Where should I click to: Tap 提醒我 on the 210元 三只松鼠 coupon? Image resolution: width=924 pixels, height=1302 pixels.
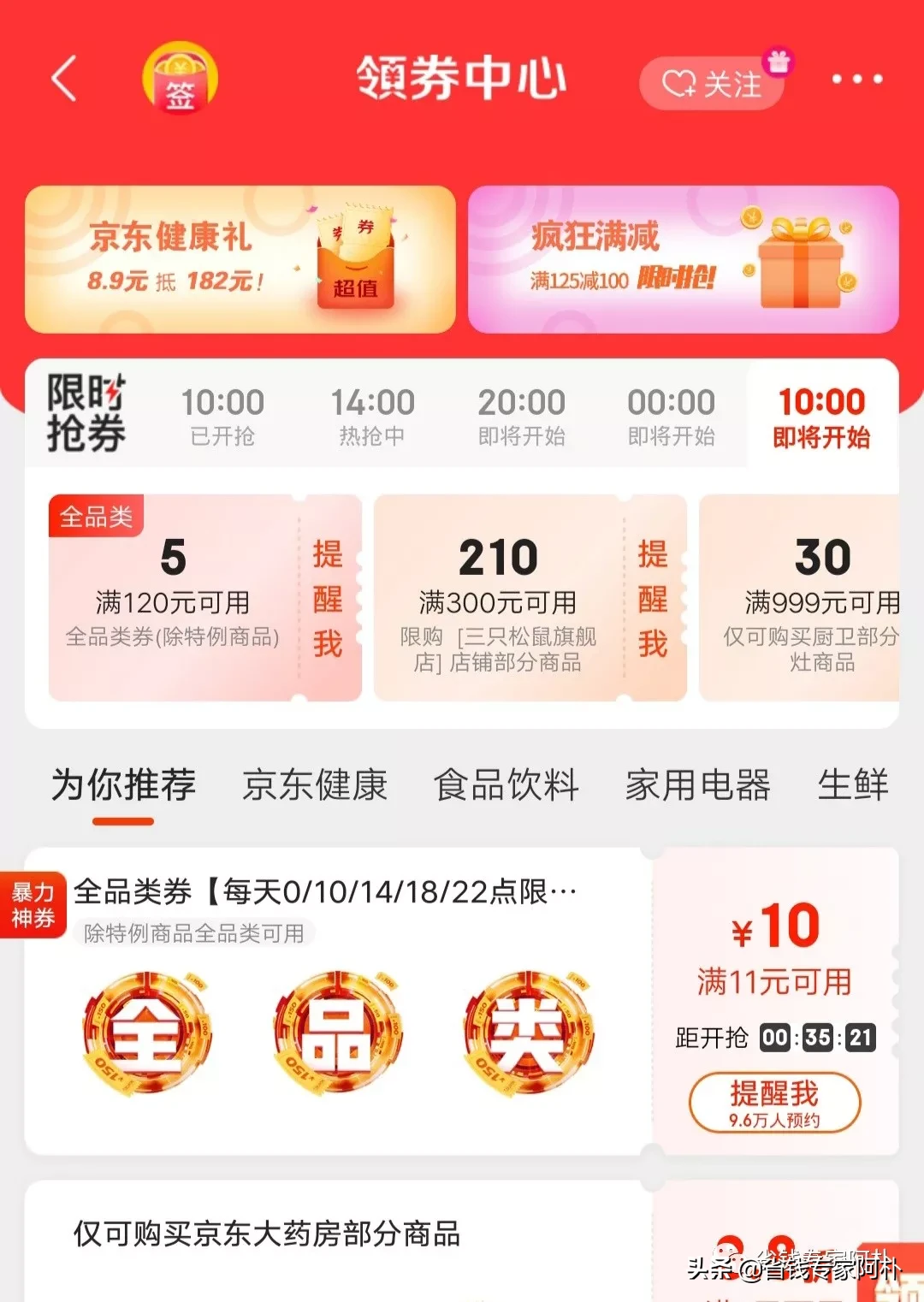pos(653,598)
